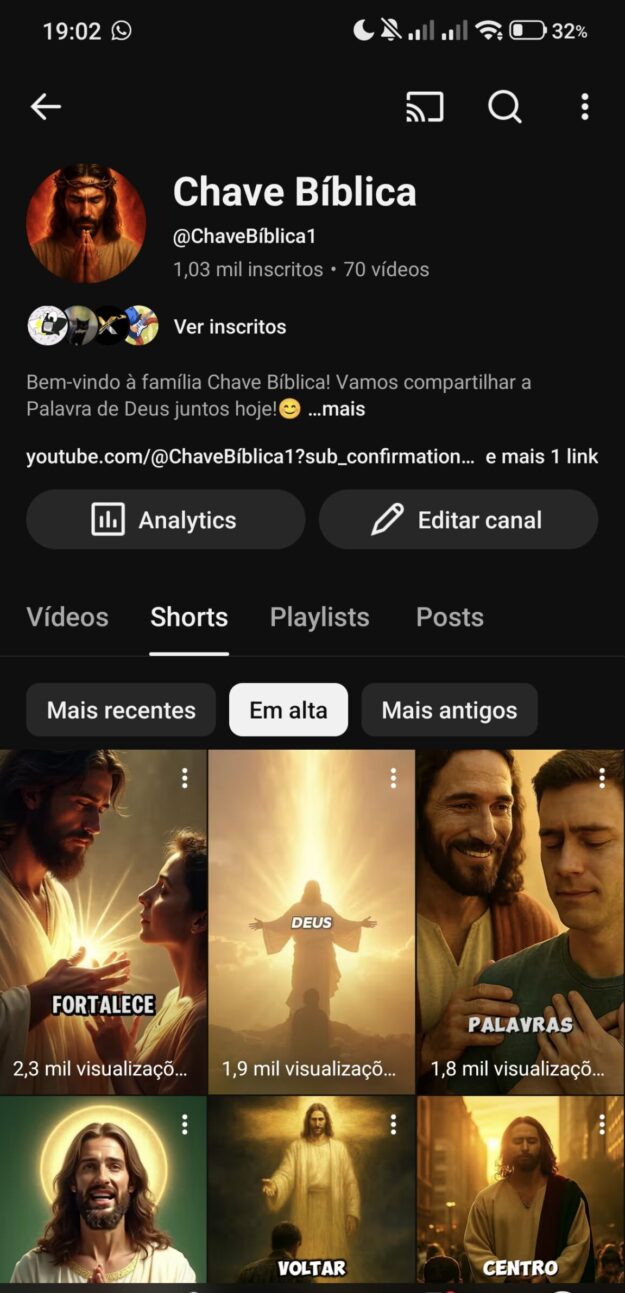Image resolution: width=625 pixels, height=1293 pixels.
Task: Sort Shorts by Mais antigos
Action: click(x=449, y=710)
